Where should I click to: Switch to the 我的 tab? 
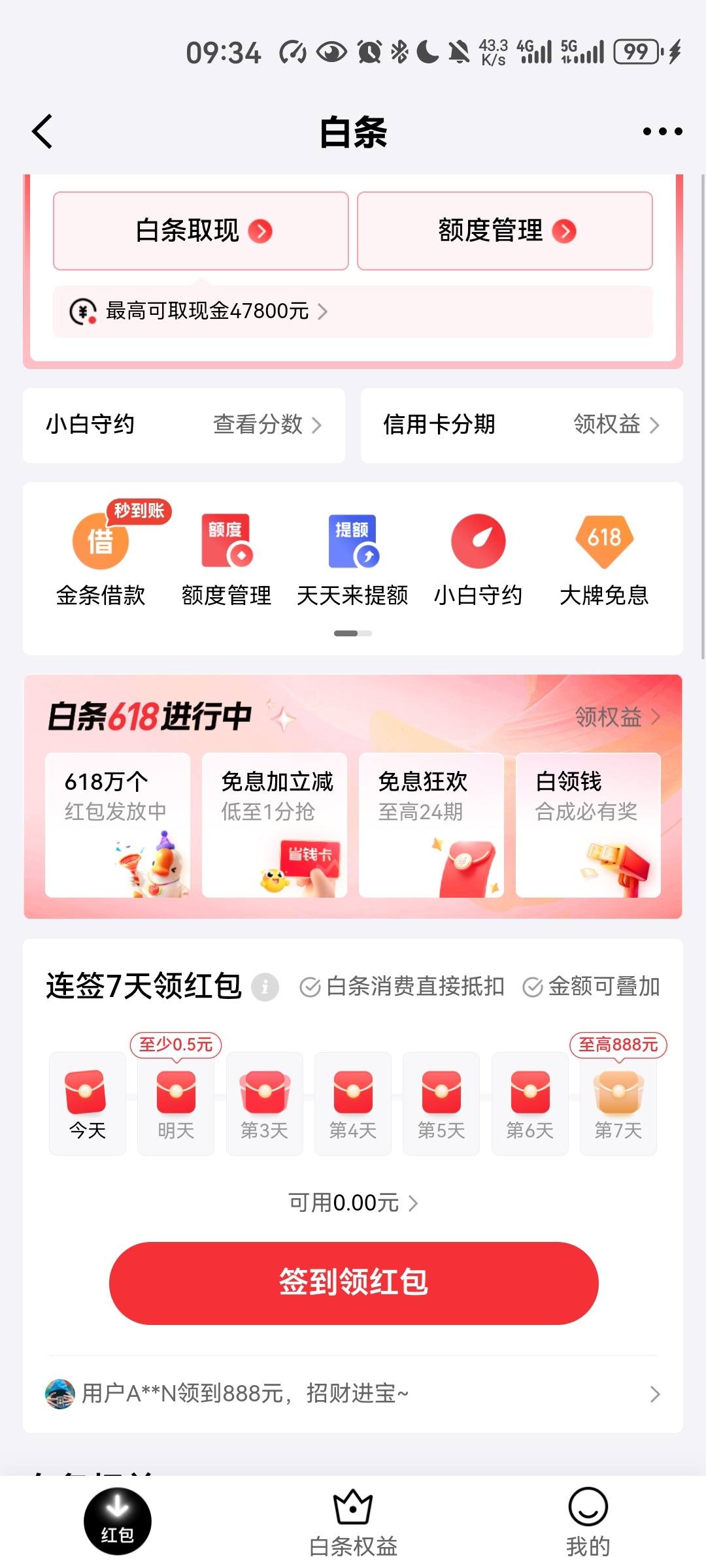click(588, 1524)
